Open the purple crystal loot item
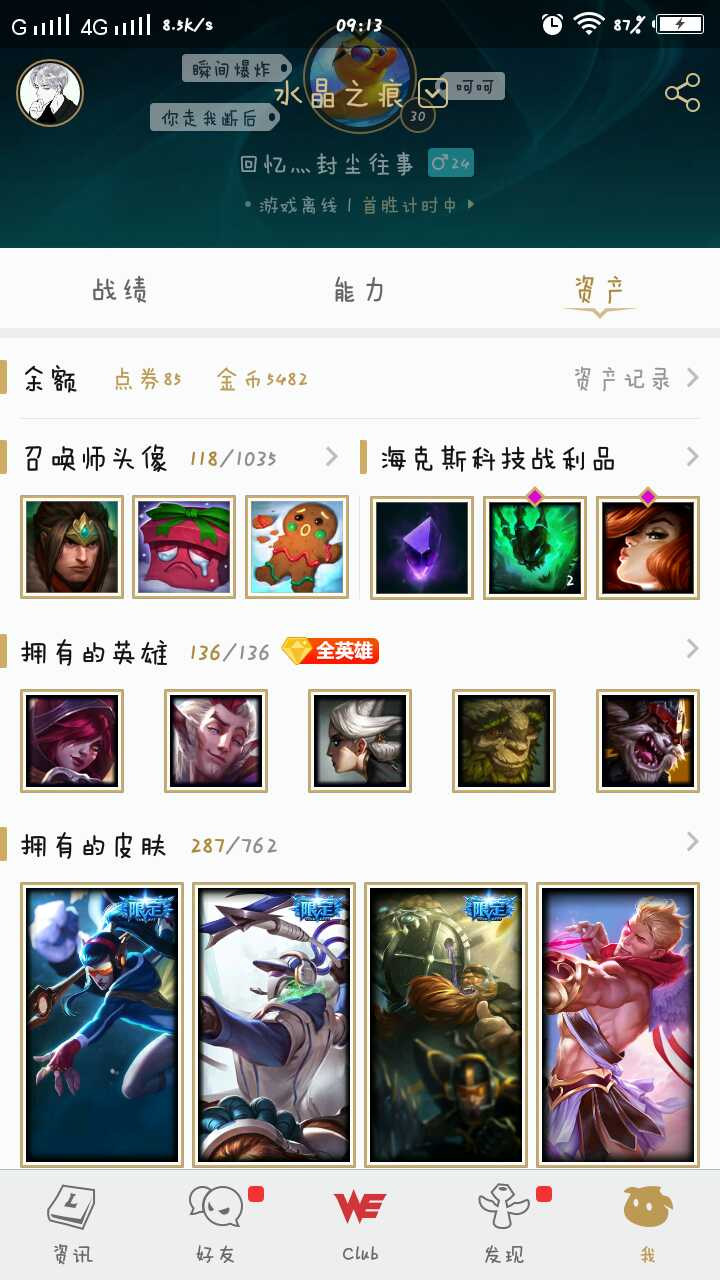Viewport: 720px width, 1280px height. tap(421, 547)
